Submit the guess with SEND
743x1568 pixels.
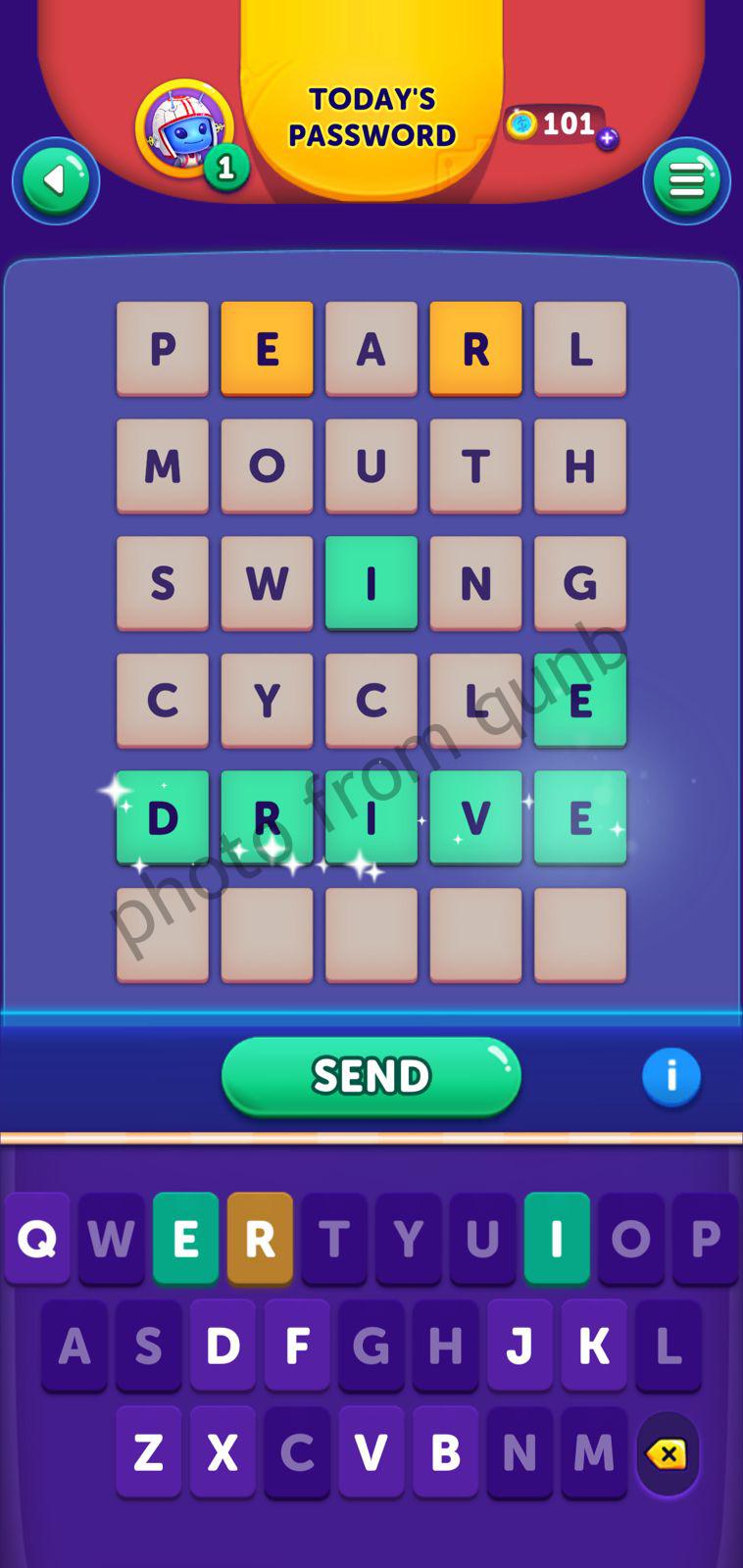tap(371, 1076)
